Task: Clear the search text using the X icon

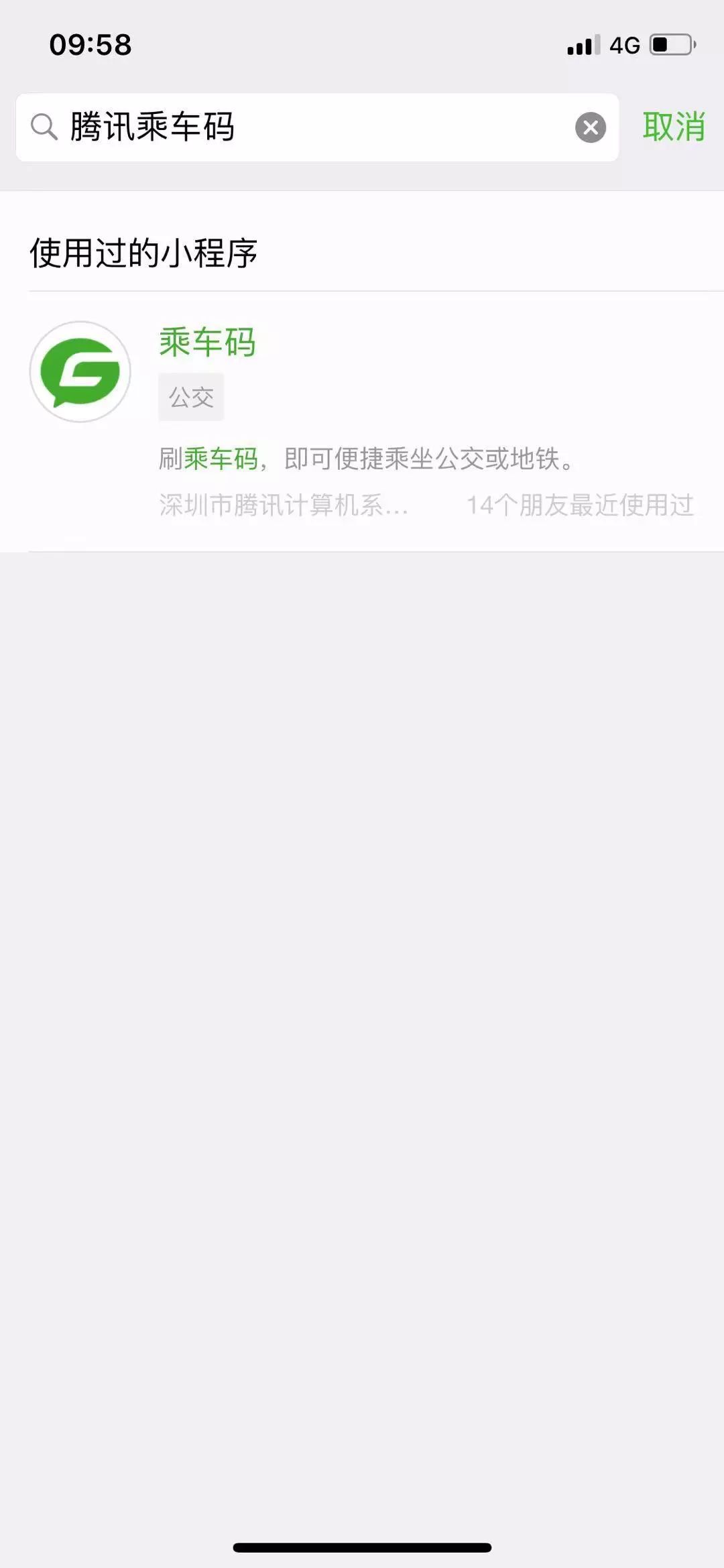Action: click(589, 127)
